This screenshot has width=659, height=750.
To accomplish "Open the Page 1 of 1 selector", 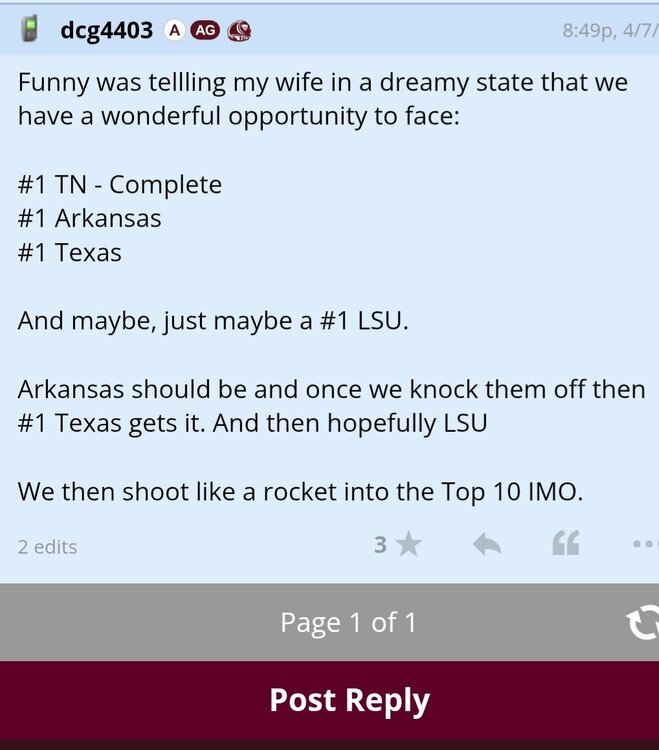I will click(x=348, y=623).
